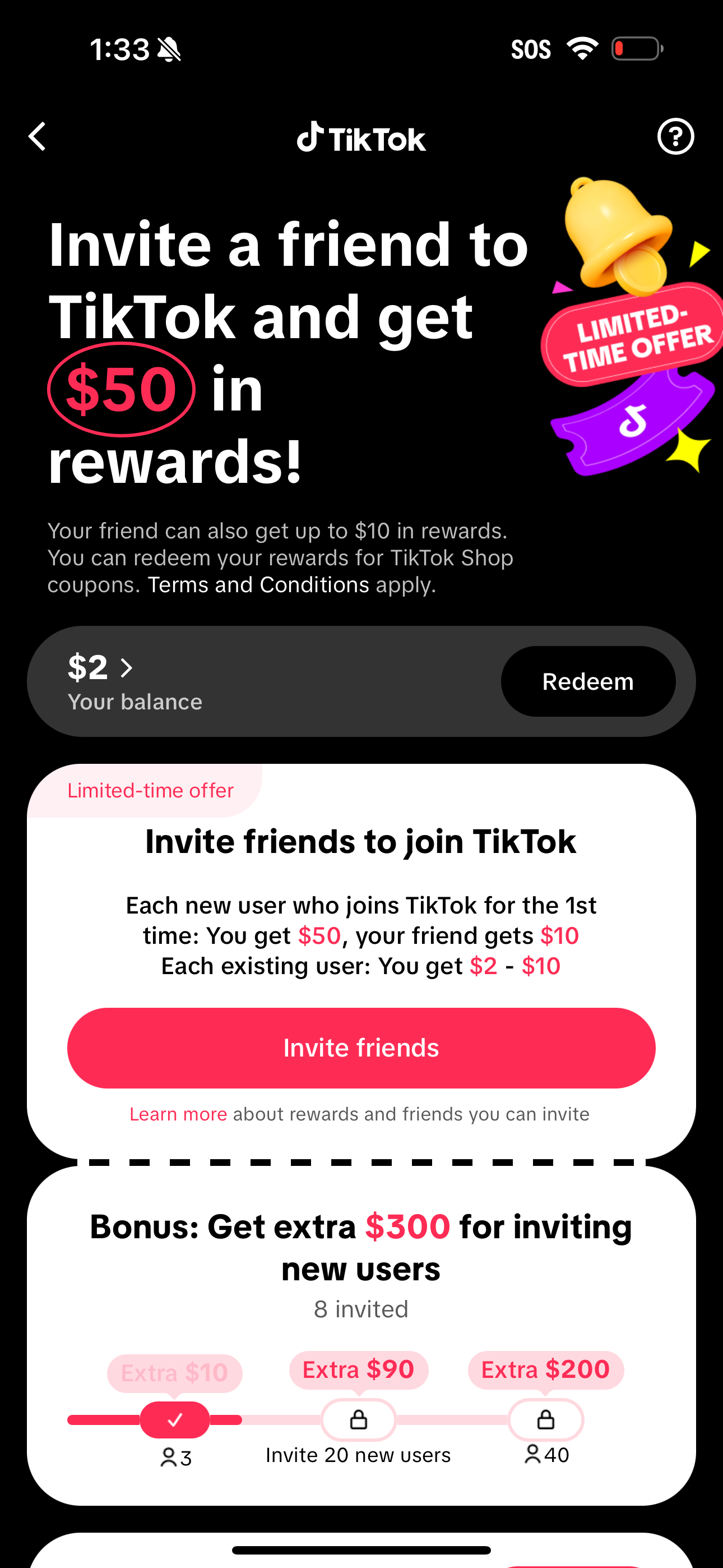Screen dimensions: 723x1568
Task: Tap the Redeem button
Action: pos(587,682)
